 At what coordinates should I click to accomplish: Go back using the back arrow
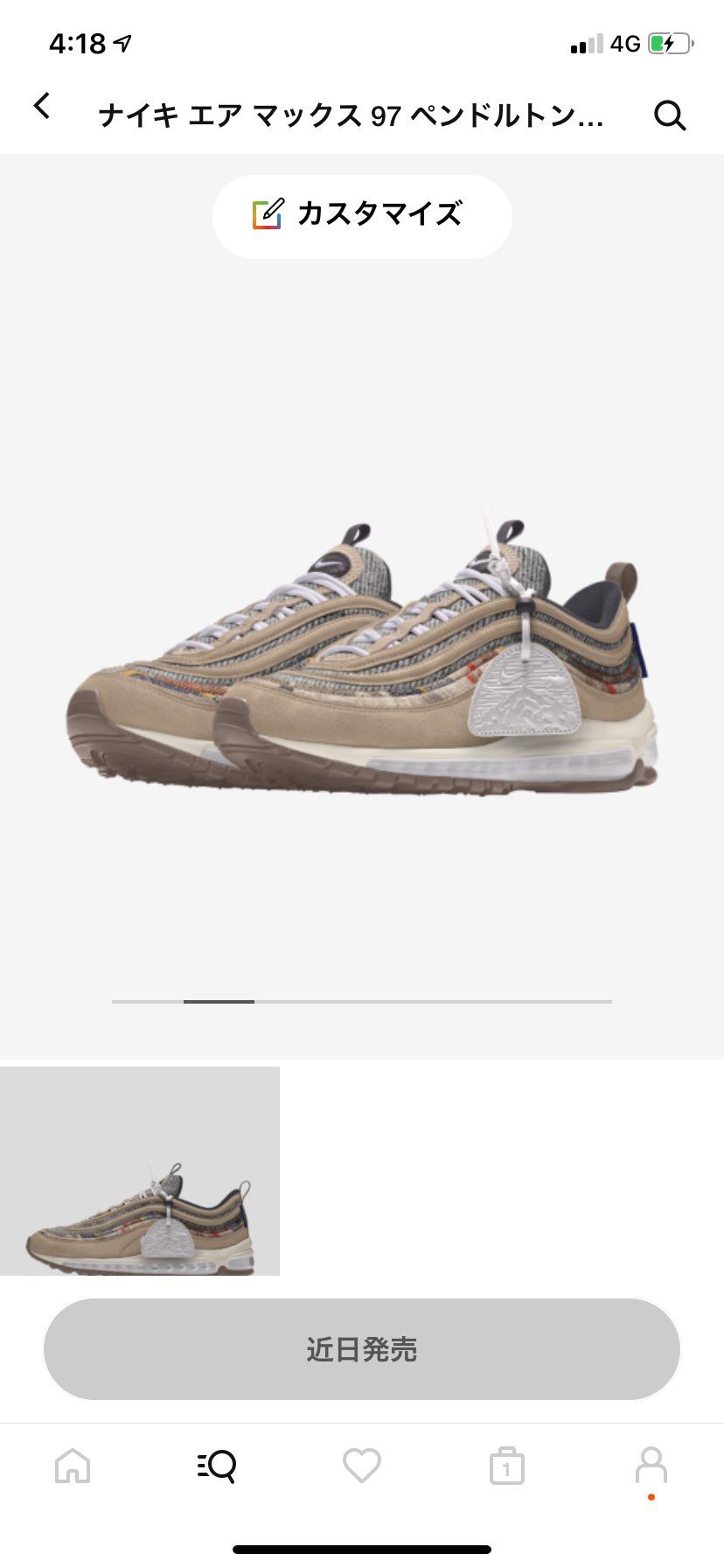(x=42, y=107)
